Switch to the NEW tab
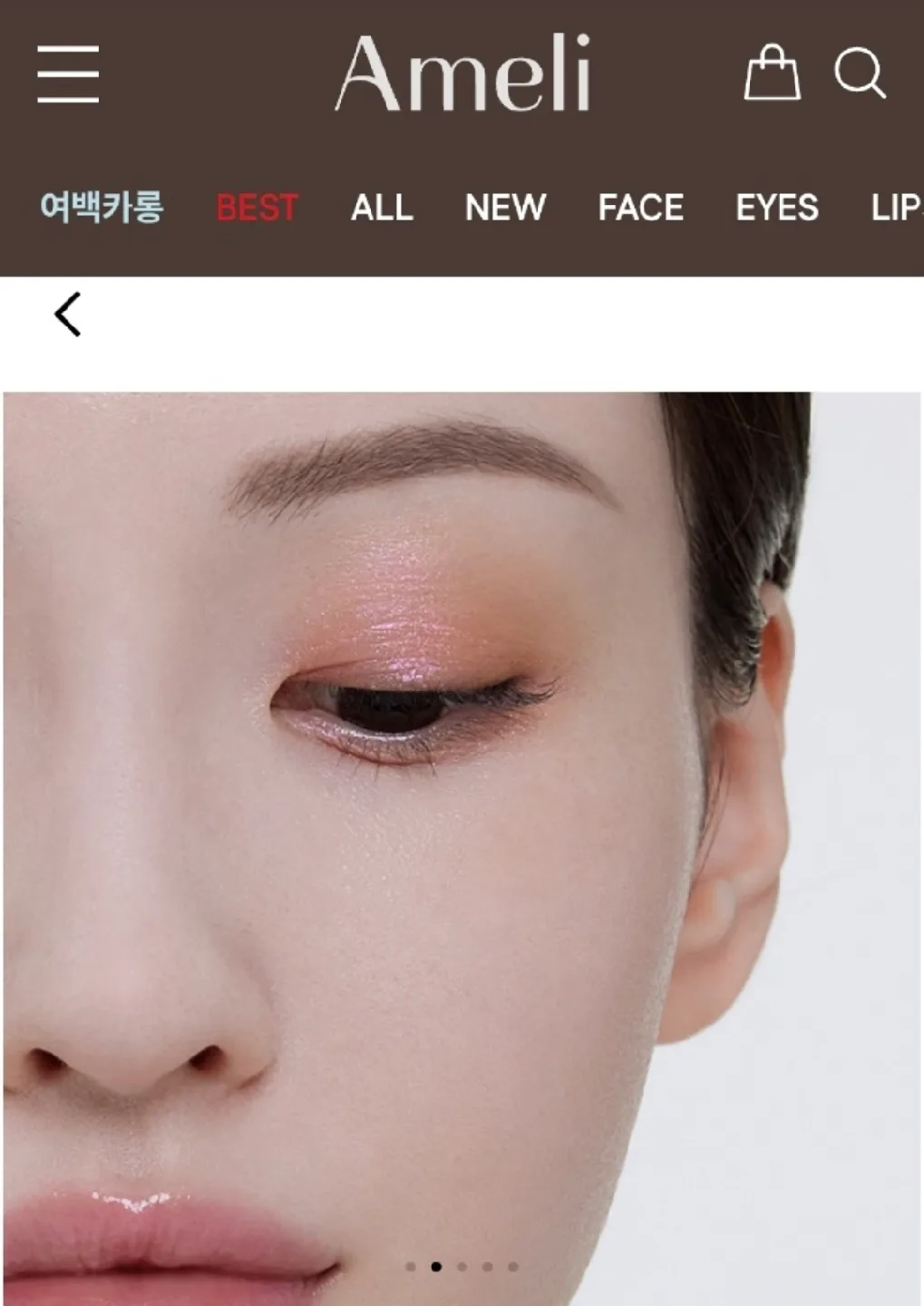Image resolution: width=924 pixels, height=1306 pixels. point(505,208)
